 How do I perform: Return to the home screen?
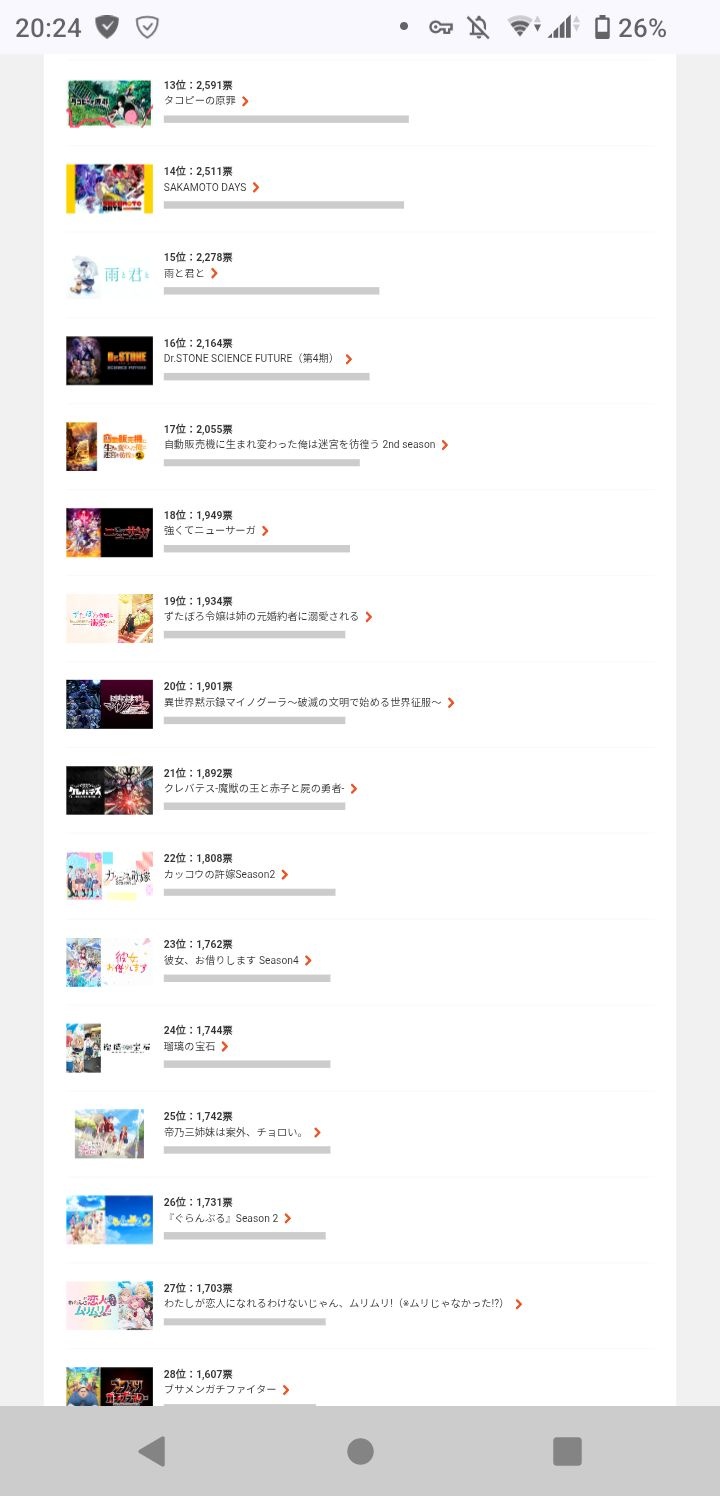coord(360,1451)
